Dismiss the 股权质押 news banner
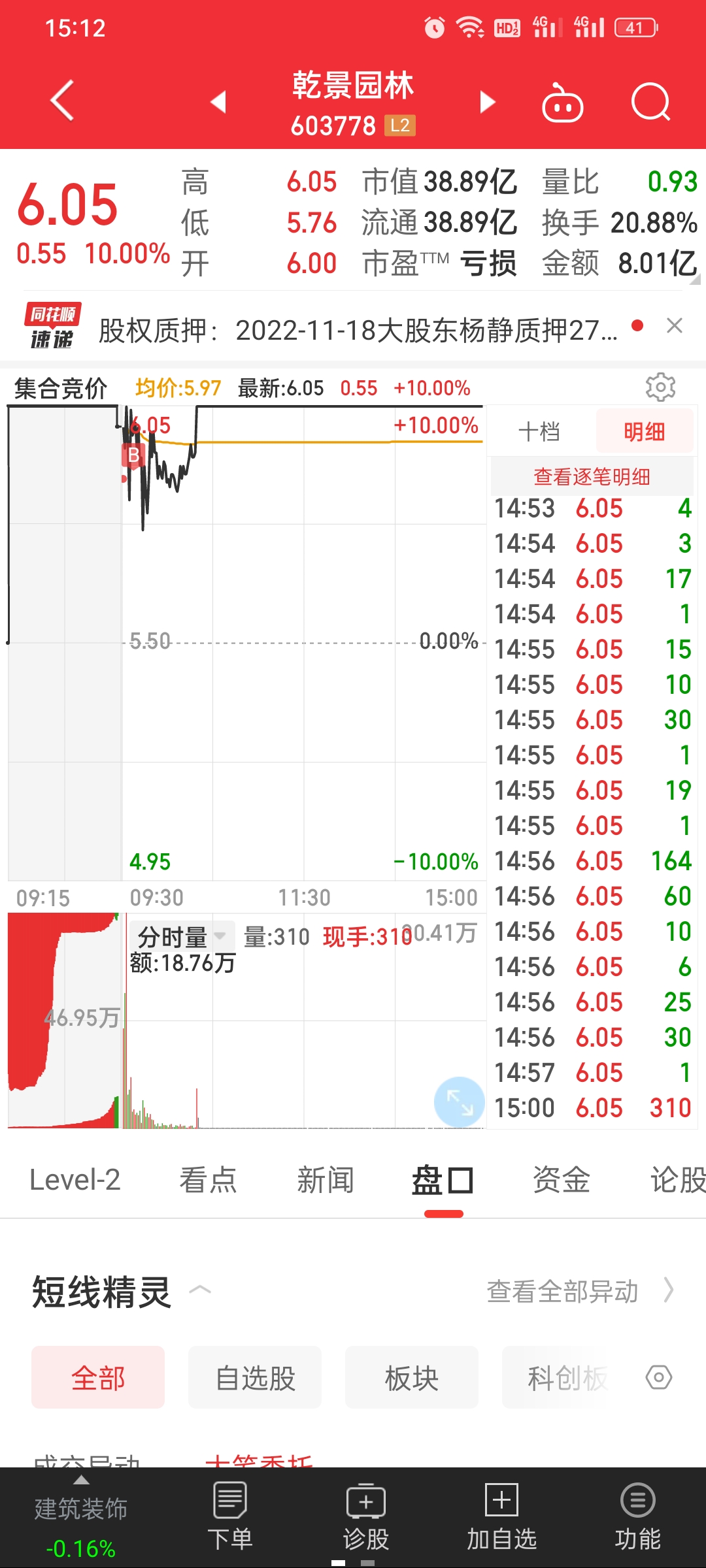 pos(675,325)
